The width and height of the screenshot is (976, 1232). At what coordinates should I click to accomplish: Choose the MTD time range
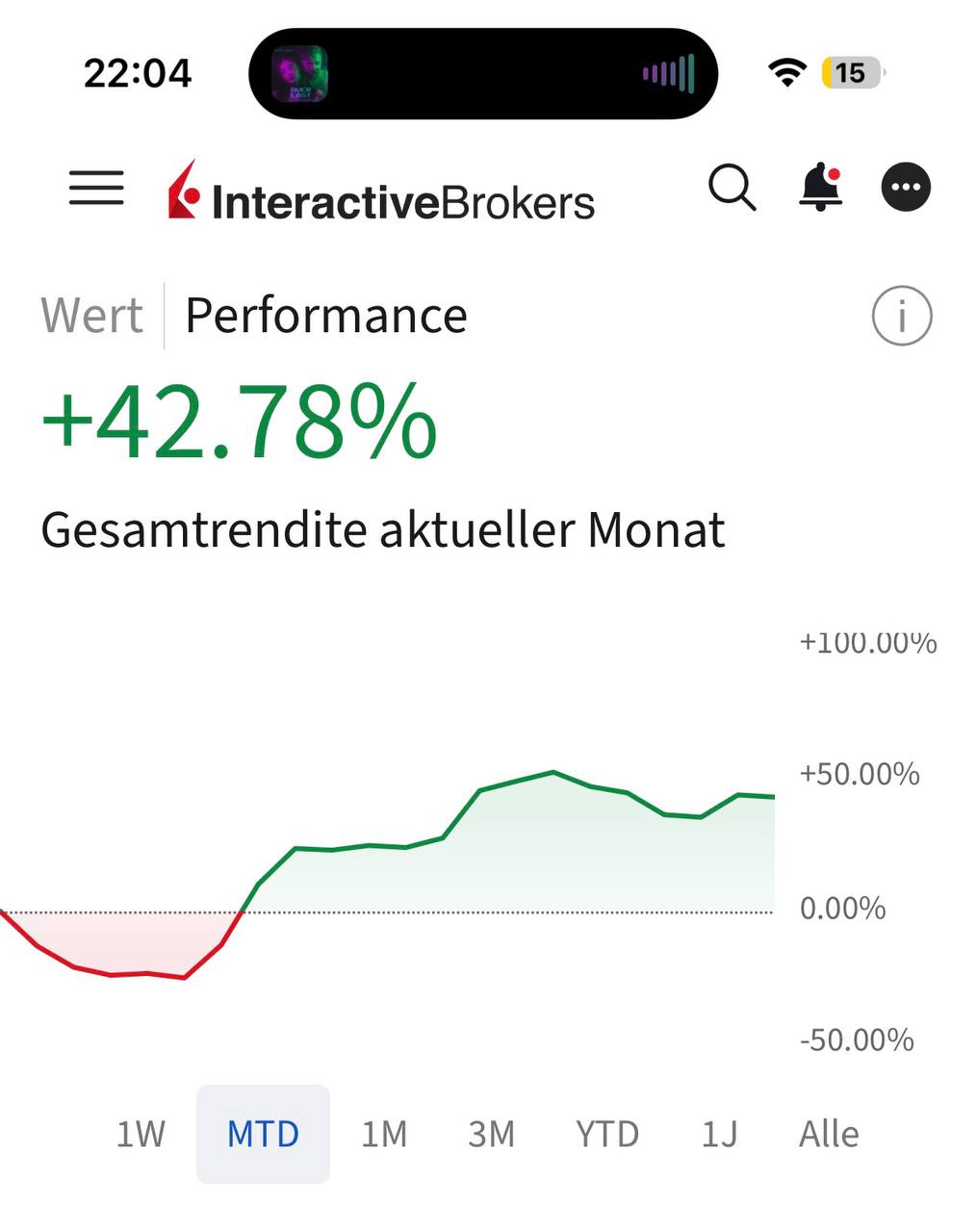pyautogui.click(x=263, y=1134)
